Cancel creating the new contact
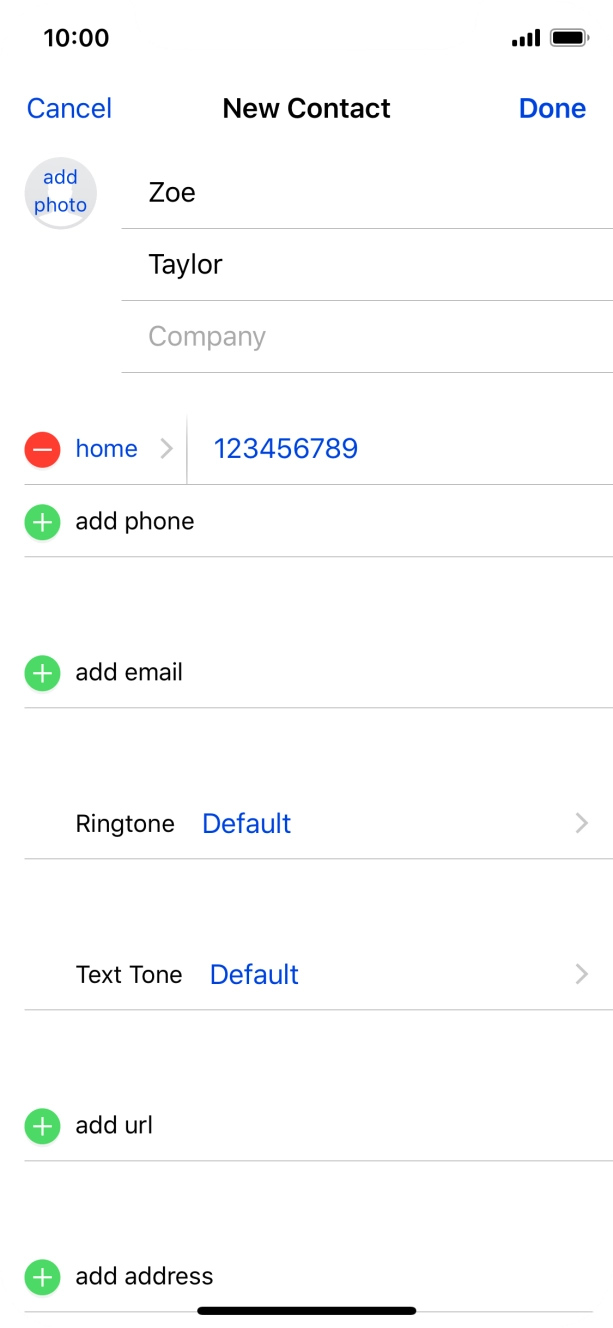613x1328 pixels. coord(69,108)
